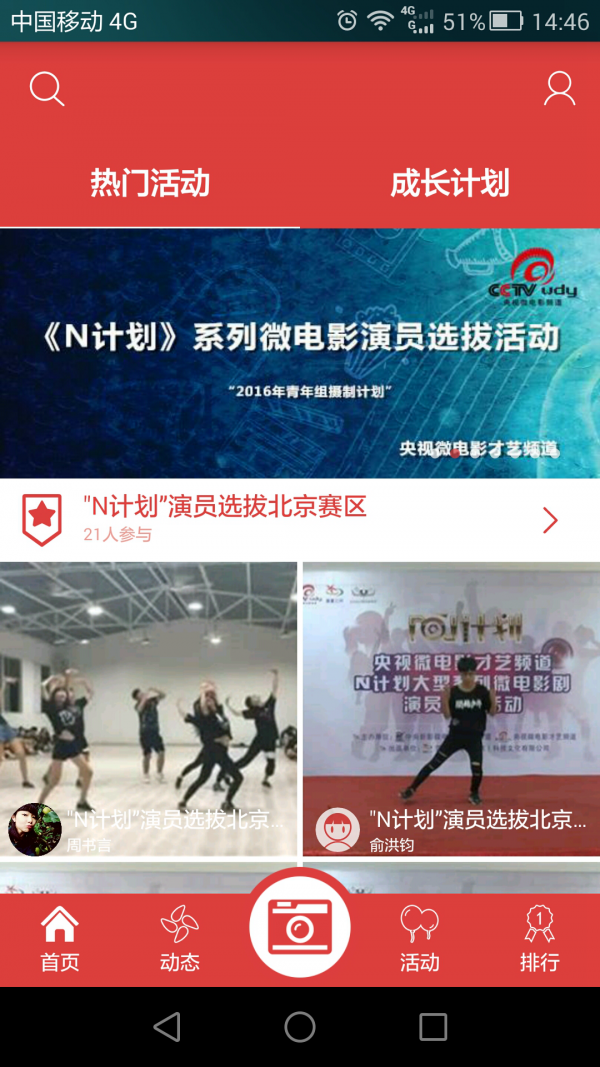Open the "N计划"演员选拔北京赛区 activity row
Screen dimensions: 600x1067
(x=300, y=520)
